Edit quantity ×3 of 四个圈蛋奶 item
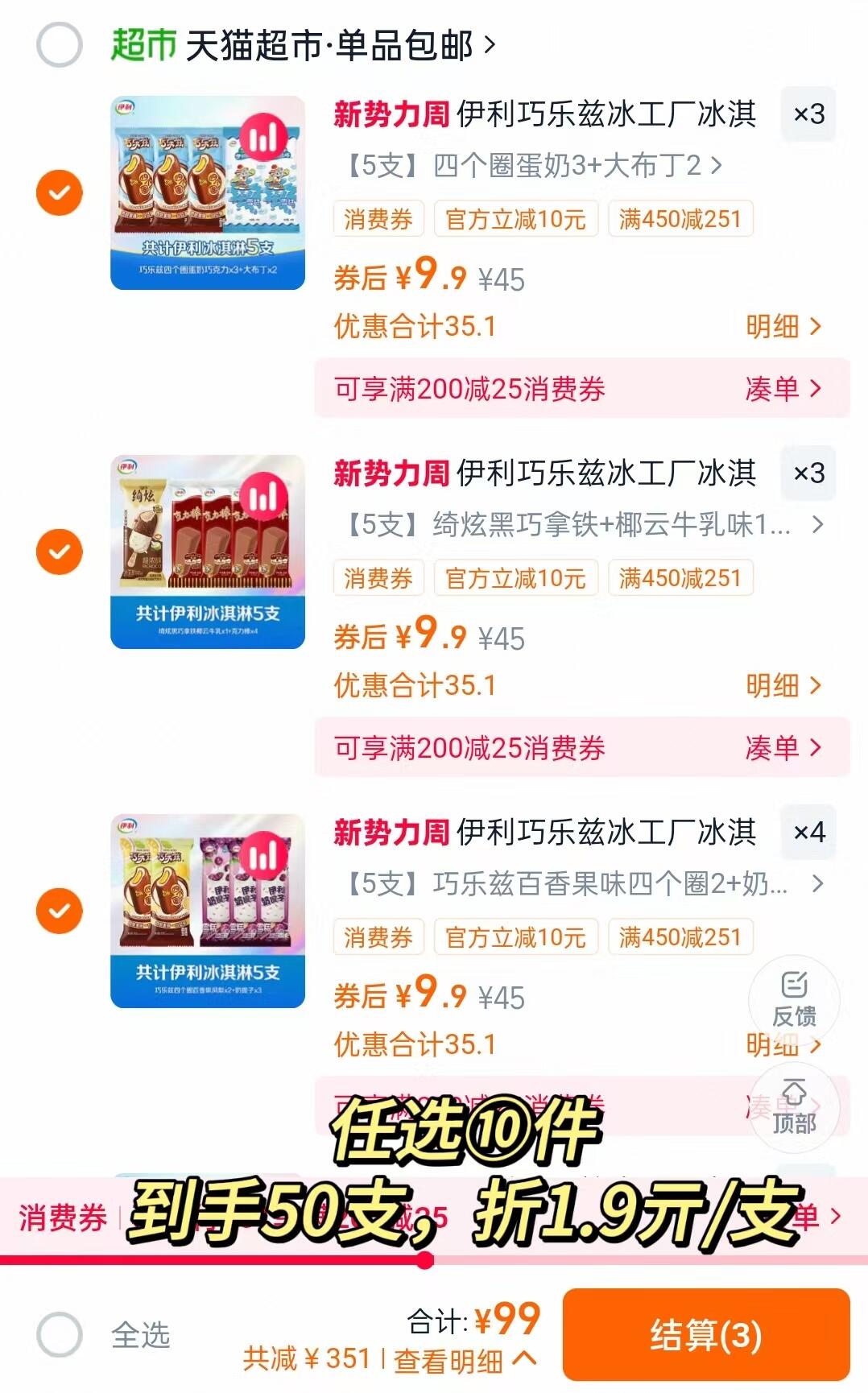 click(x=808, y=114)
